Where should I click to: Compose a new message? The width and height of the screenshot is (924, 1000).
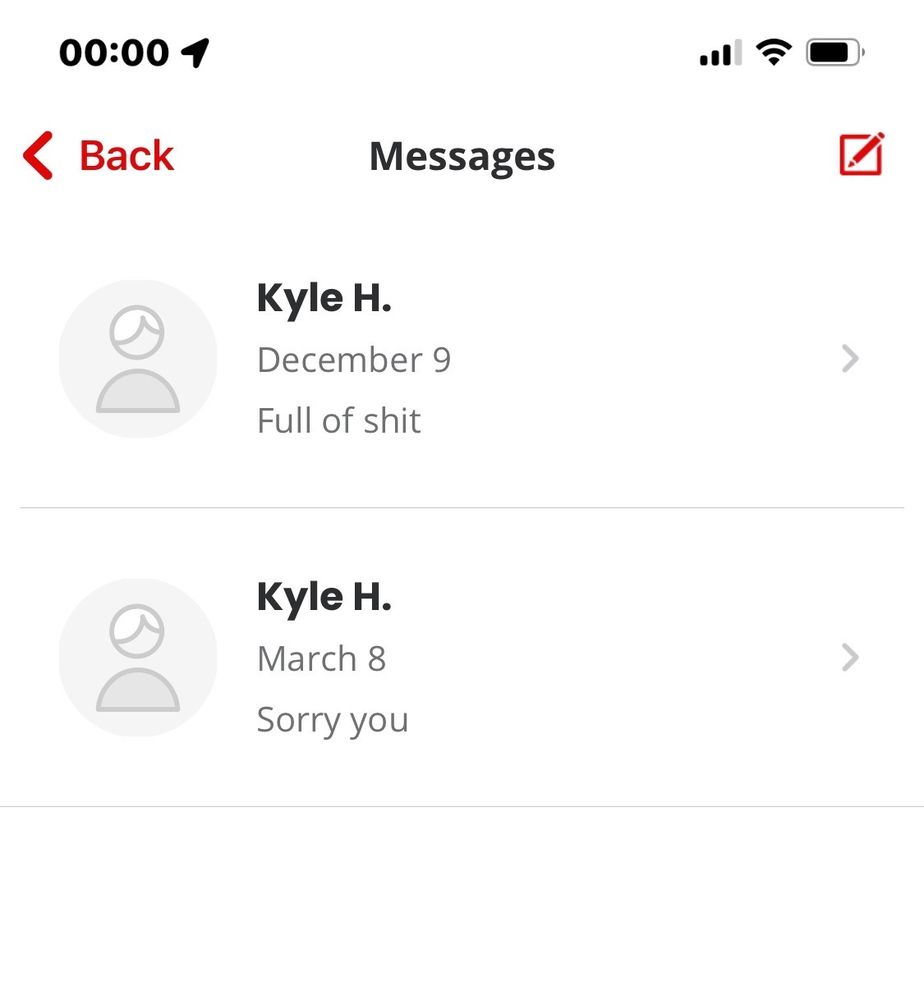point(860,155)
